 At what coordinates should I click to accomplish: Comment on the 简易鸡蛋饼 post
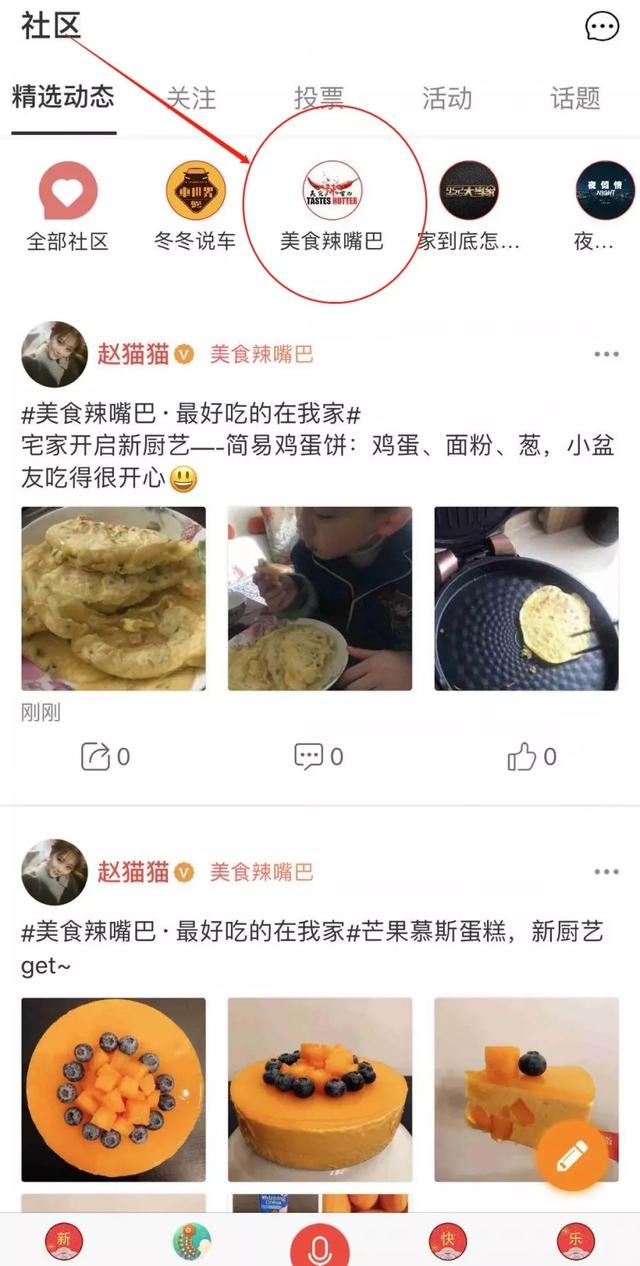318,757
